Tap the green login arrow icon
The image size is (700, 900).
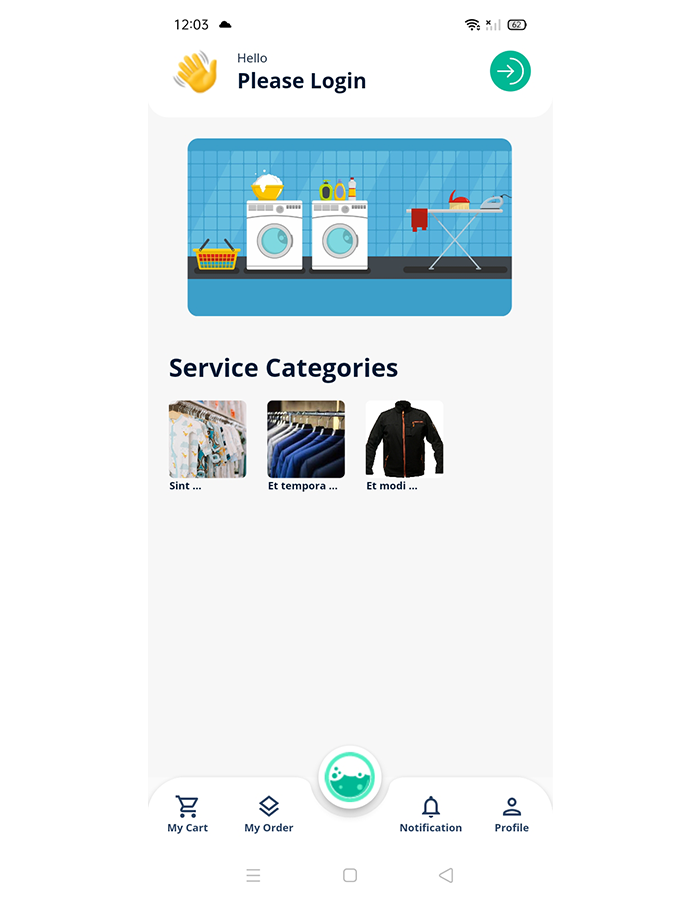510,71
